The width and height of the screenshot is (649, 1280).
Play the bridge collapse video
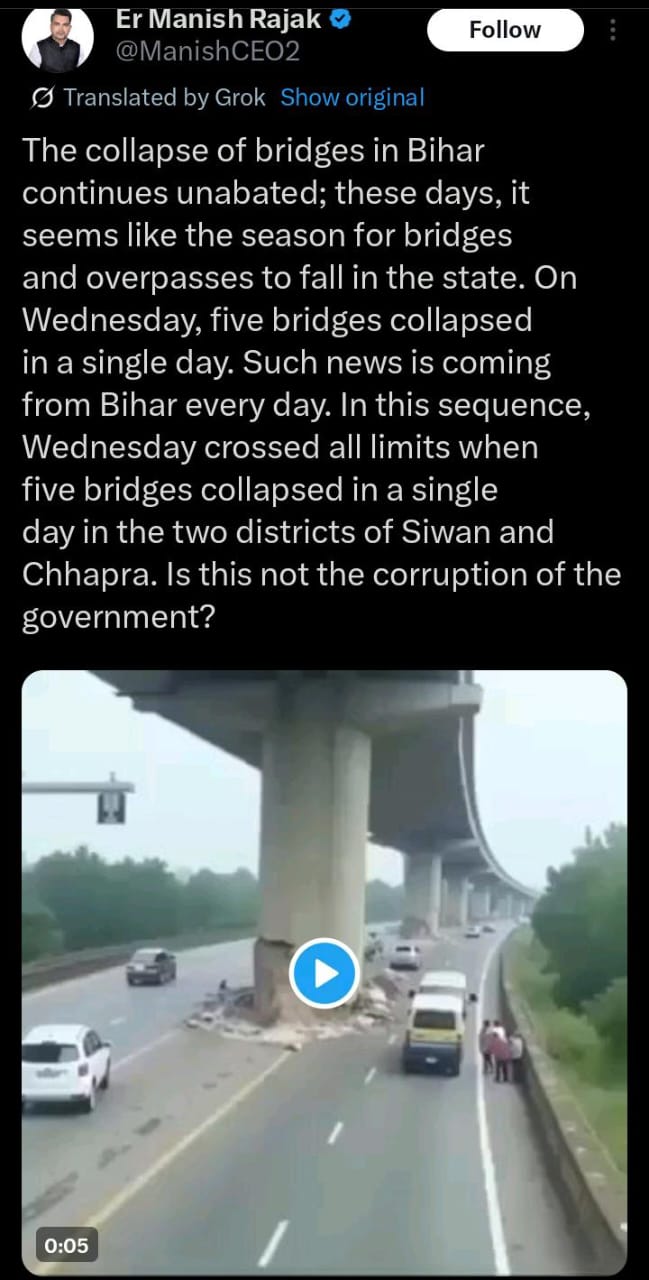coord(324,972)
